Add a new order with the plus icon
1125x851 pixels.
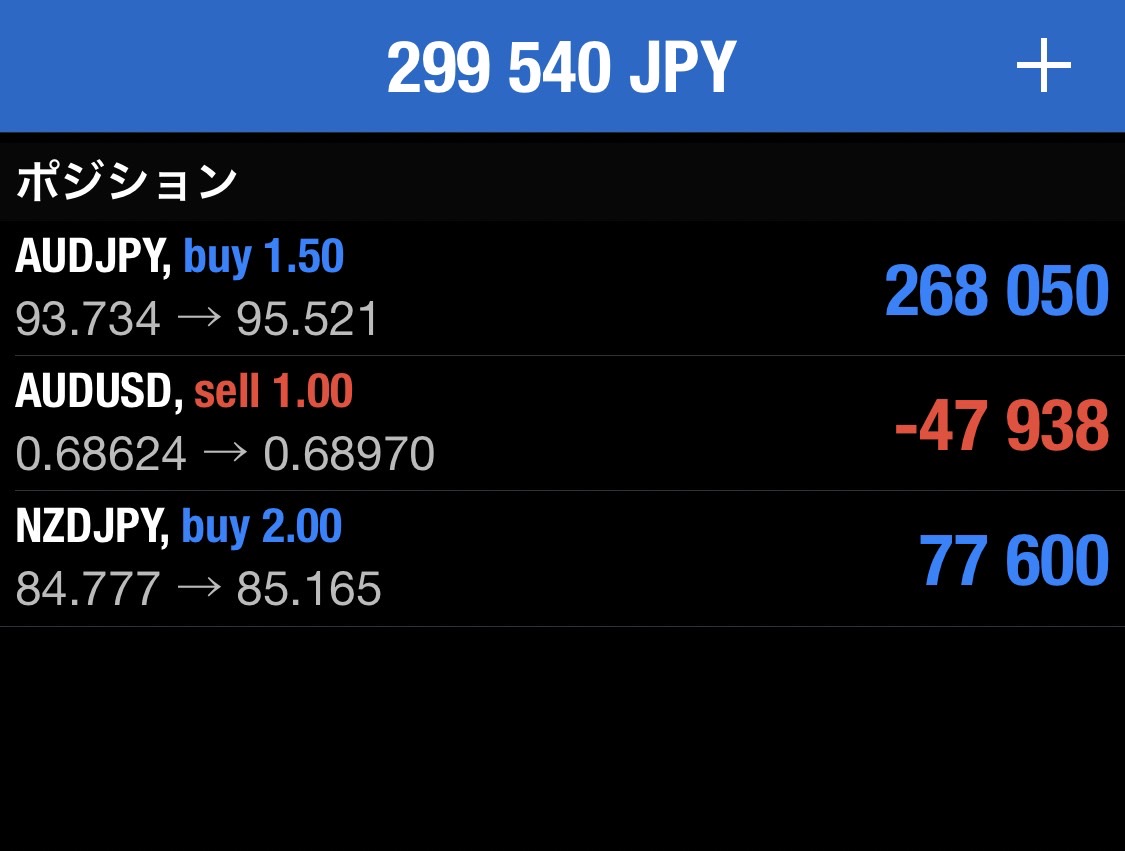tap(1043, 67)
